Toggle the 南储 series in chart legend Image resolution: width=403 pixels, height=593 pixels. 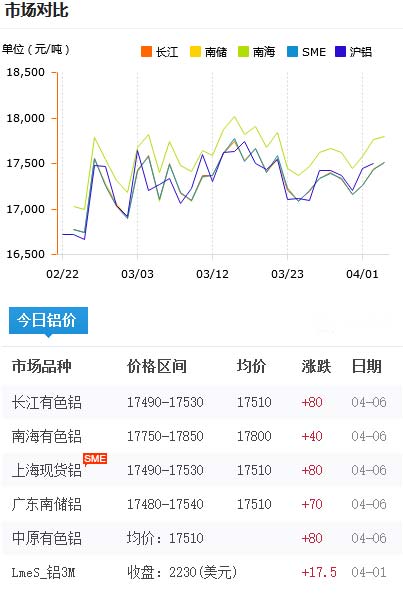coord(208,51)
